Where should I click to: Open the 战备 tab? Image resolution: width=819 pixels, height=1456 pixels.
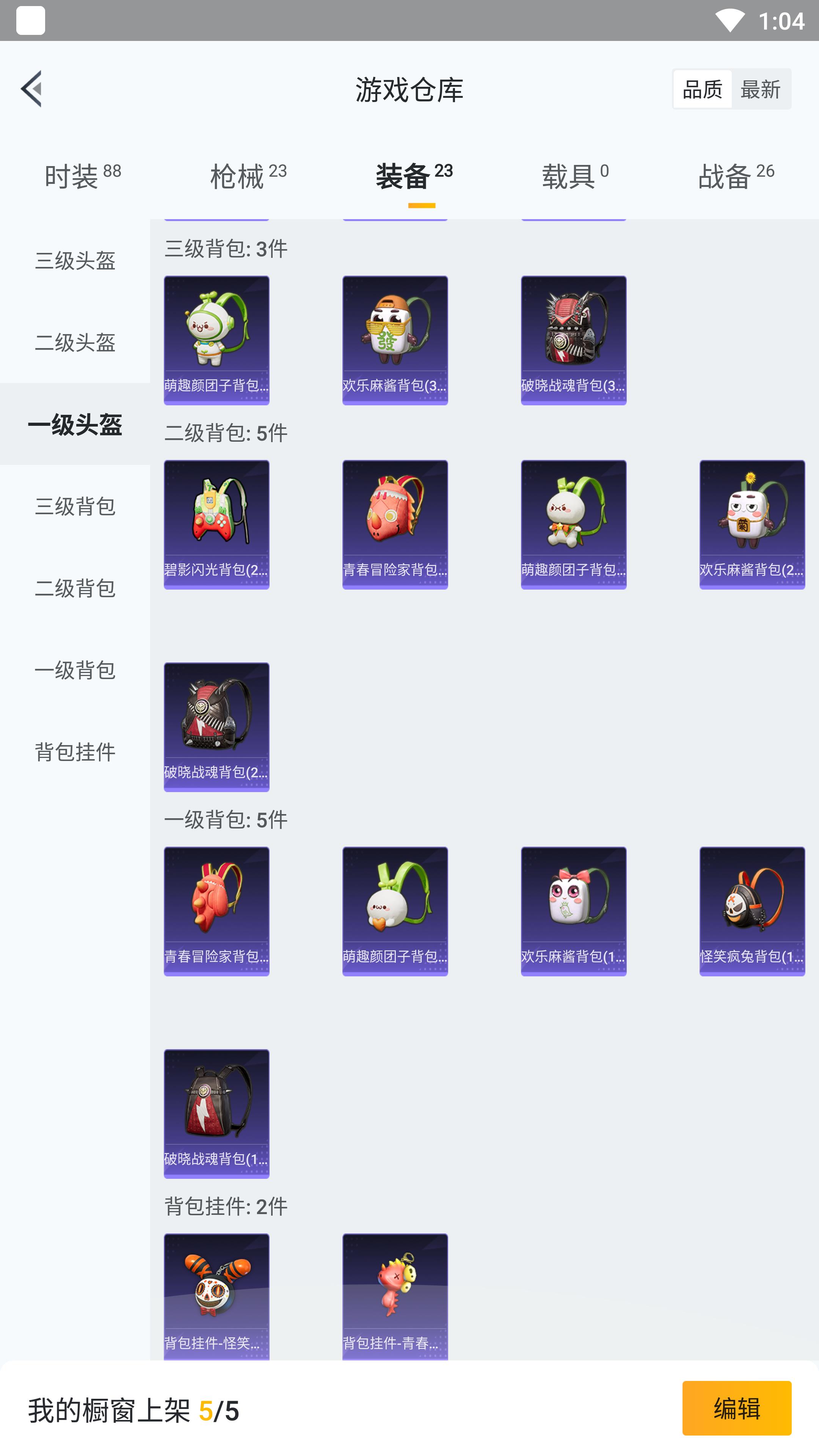736,176
